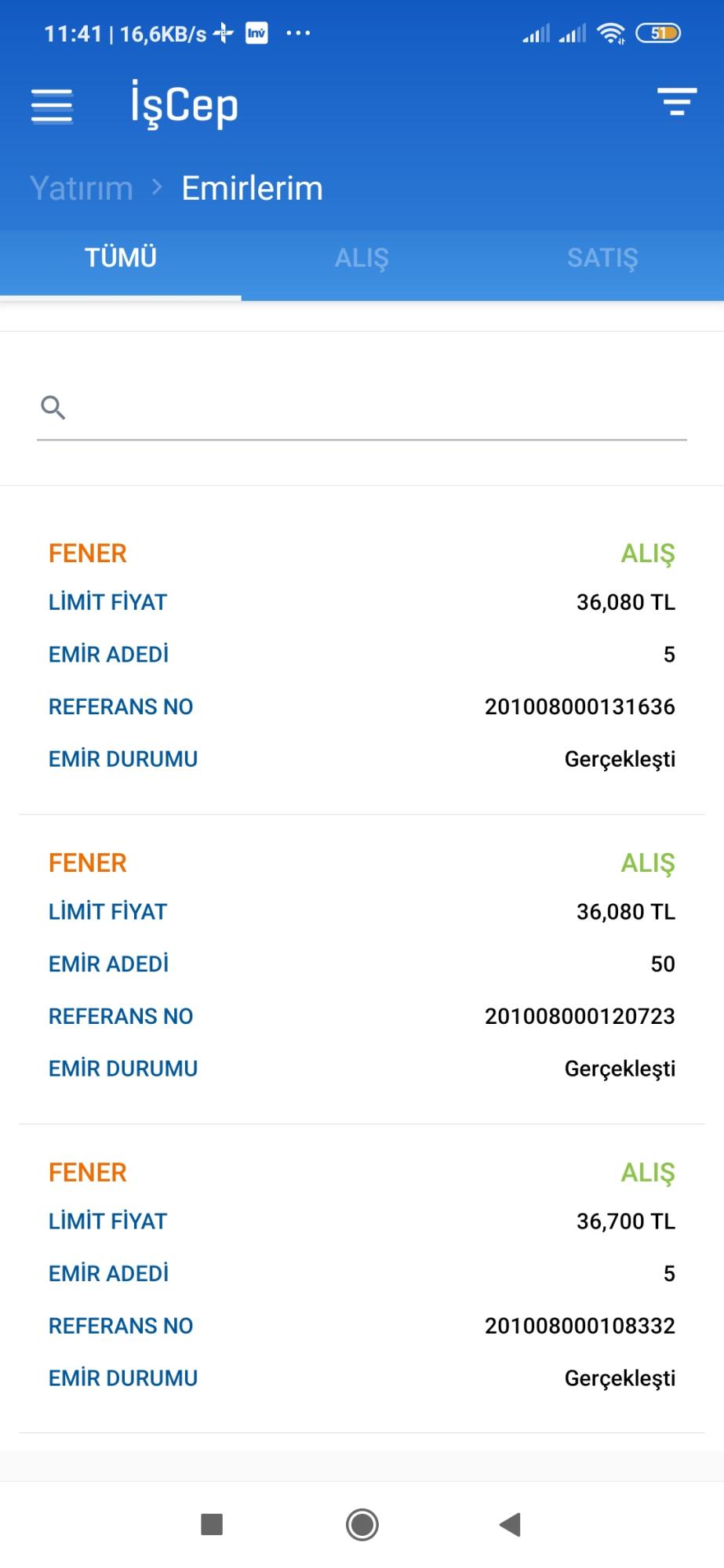This screenshot has width=724, height=1568.
Task: Open FENER order with reference 201008000131636
Action: pyautogui.click(x=362, y=655)
